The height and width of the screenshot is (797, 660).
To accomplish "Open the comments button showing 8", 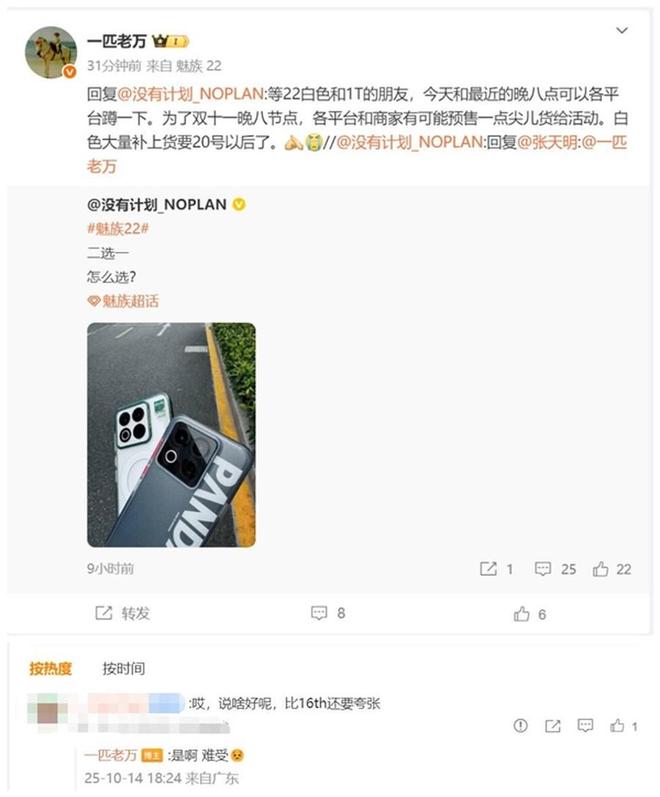I will (328, 613).
